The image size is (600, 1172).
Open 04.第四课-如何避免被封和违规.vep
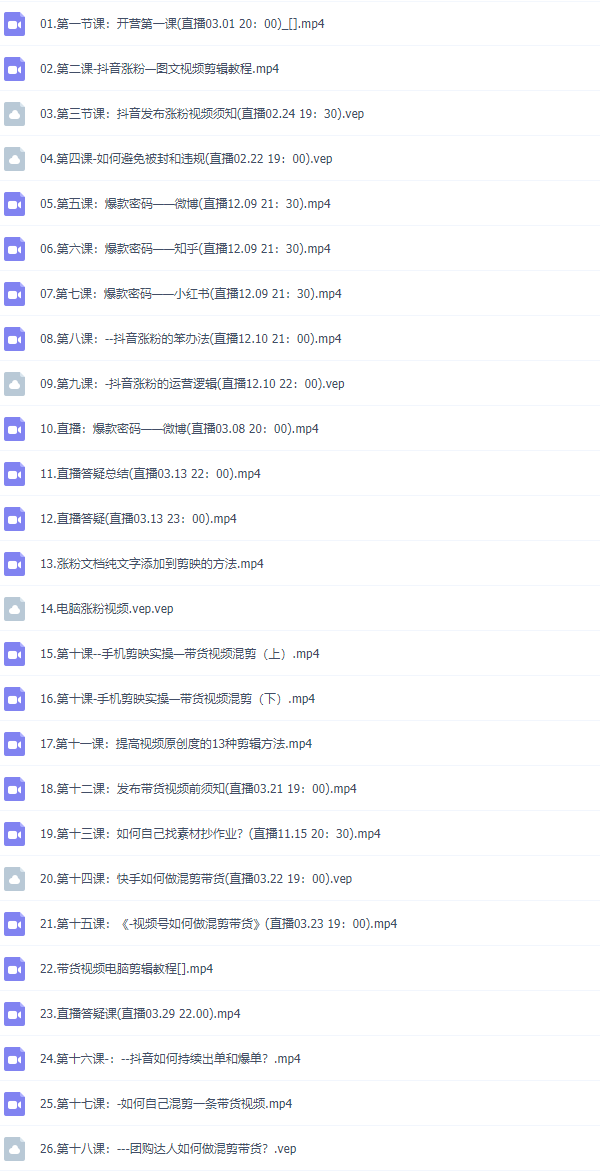pyautogui.click(x=186, y=158)
